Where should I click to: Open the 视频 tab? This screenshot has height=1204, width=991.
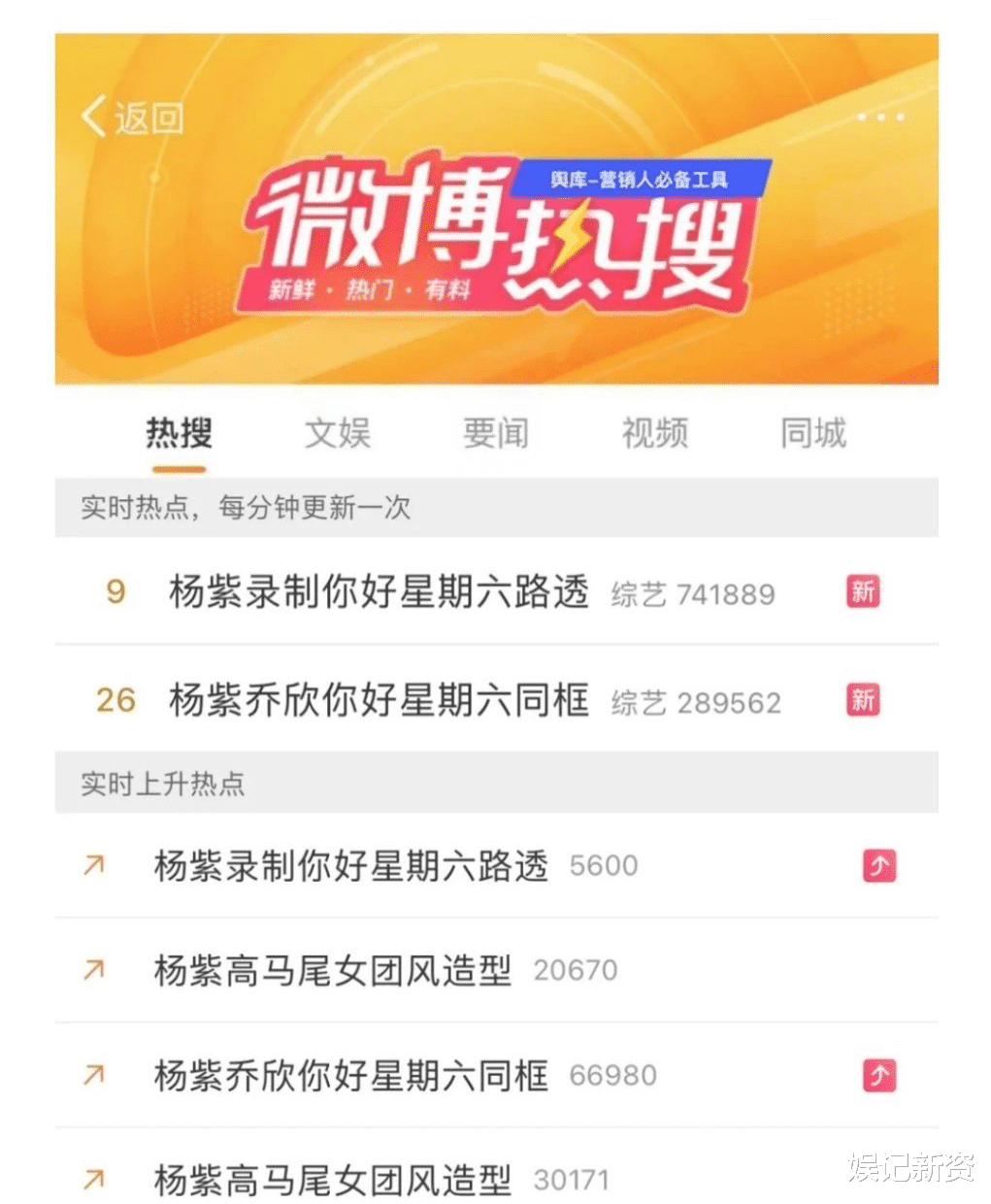(655, 433)
